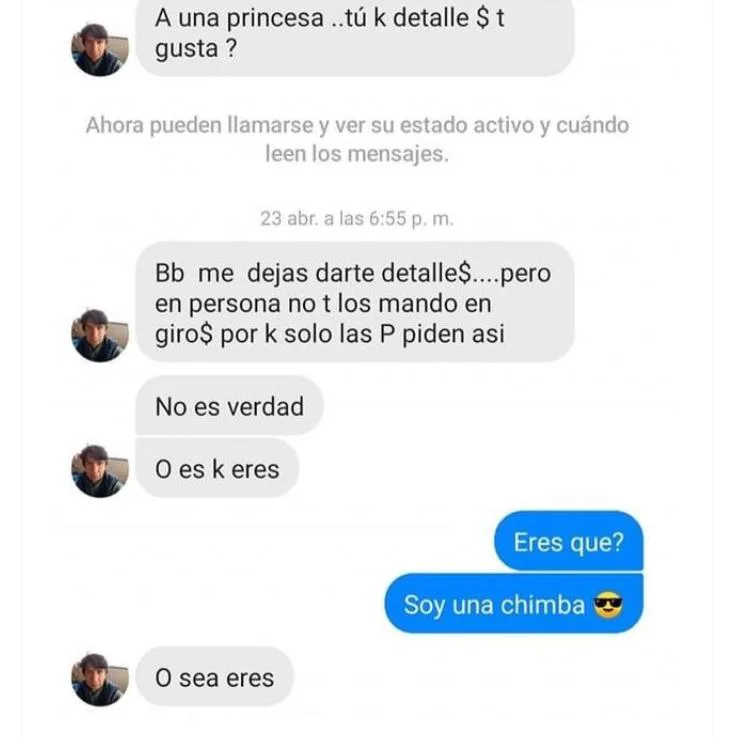Tap the profile picture next to "O es k eres"
This screenshot has width=750, height=738.
point(100,471)
